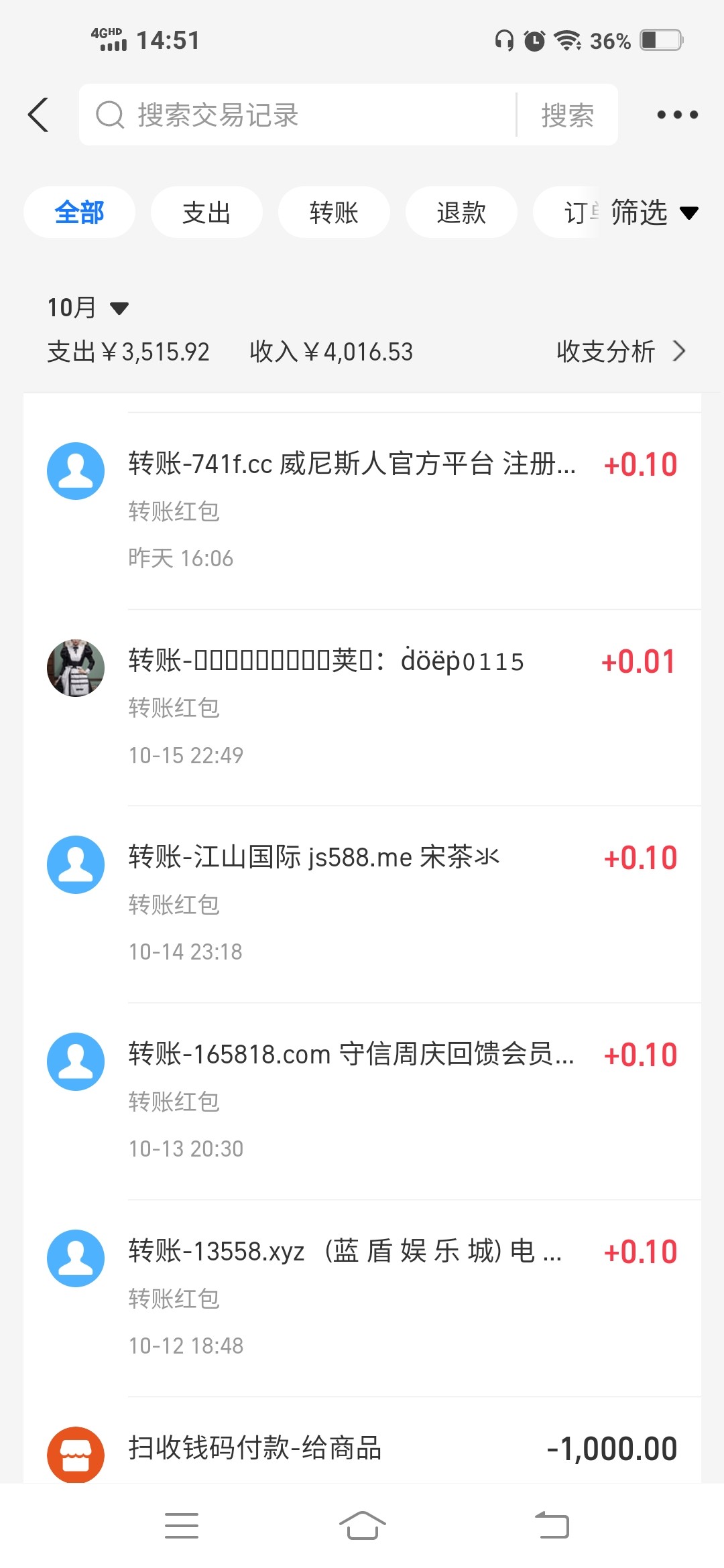Tap the system home button
Screen dimensions: 724x1568
[x=362, y=1526]
